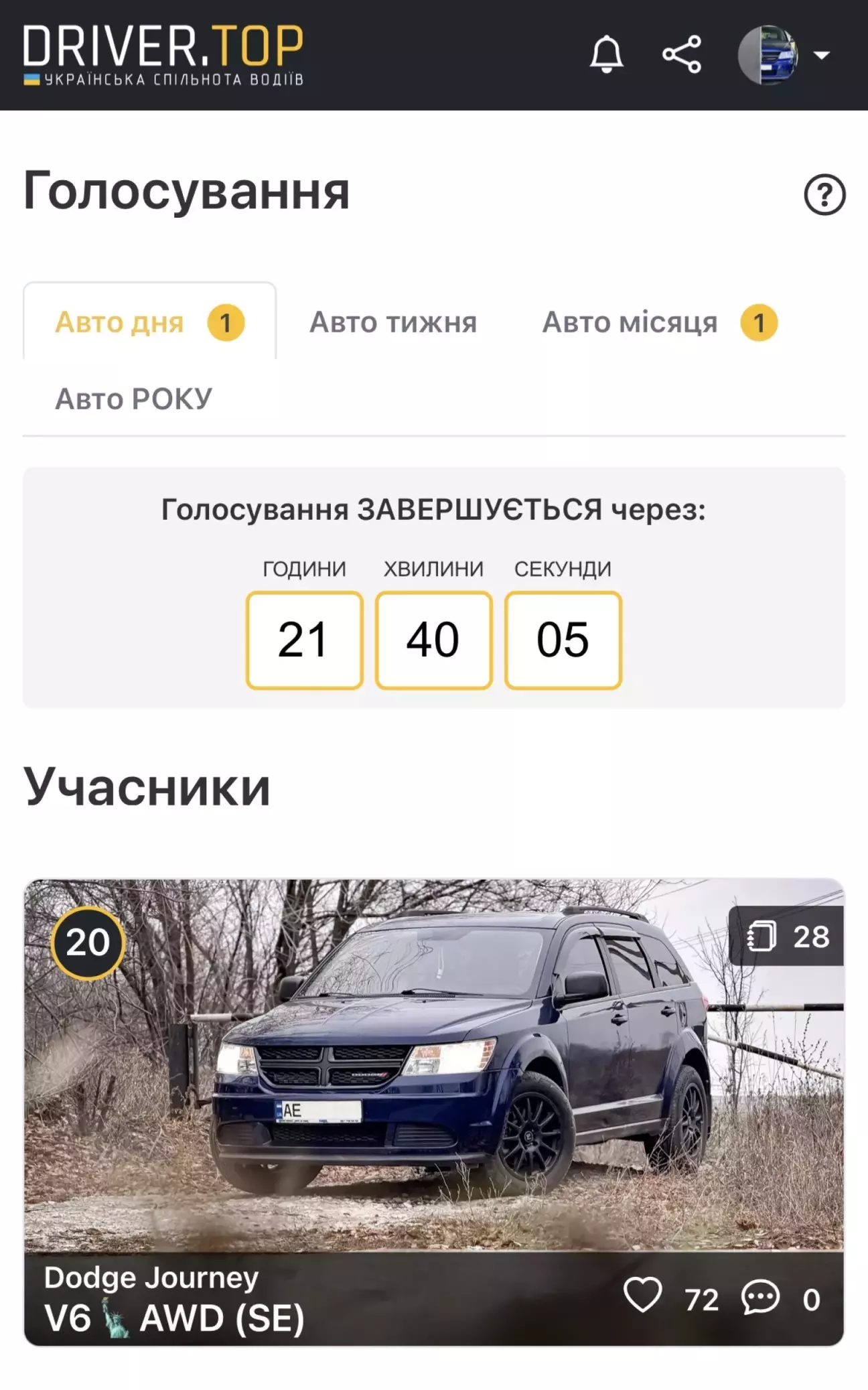Select the Авто дня tab
868x1390 pixels.
(149, 322)
